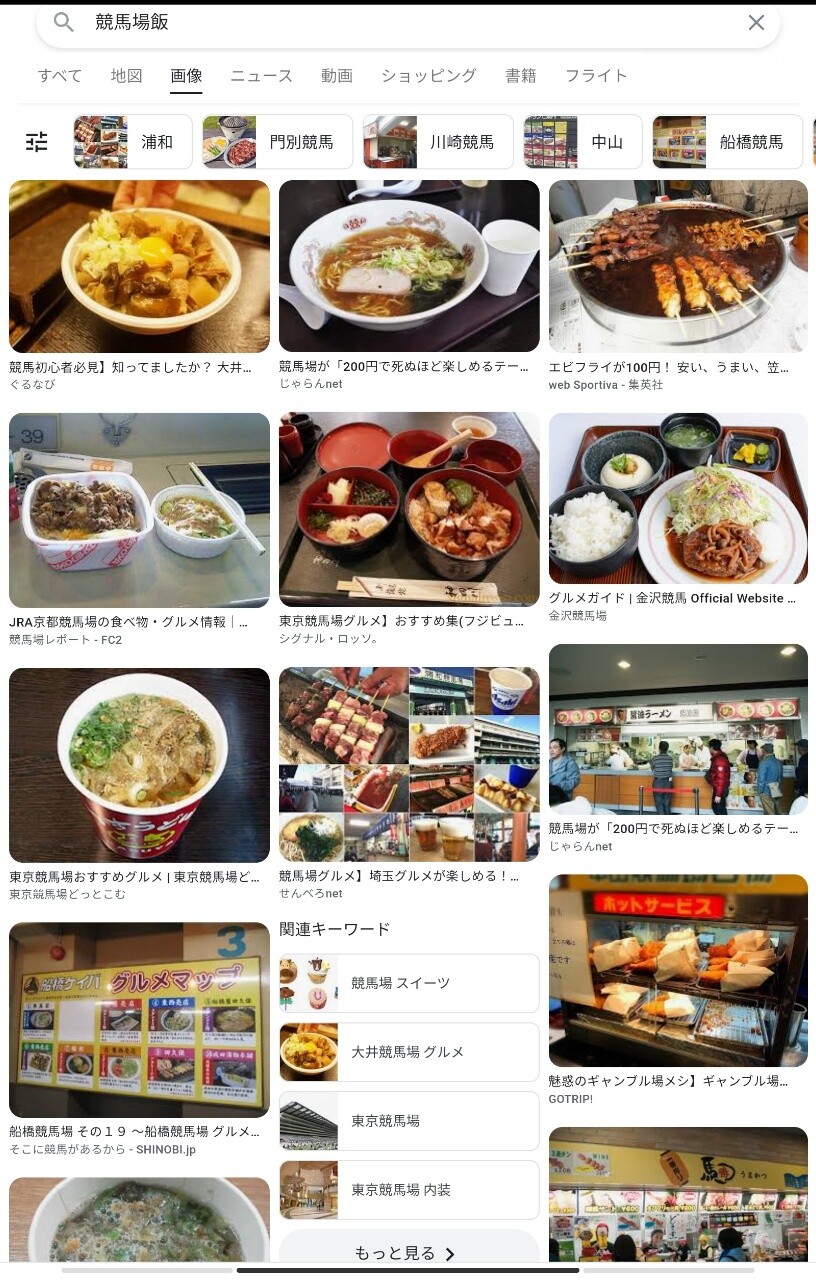Select the 東京競馬場 内装 related keyword
This screenshot has height=1280, width=816.
click(409, 1190)
